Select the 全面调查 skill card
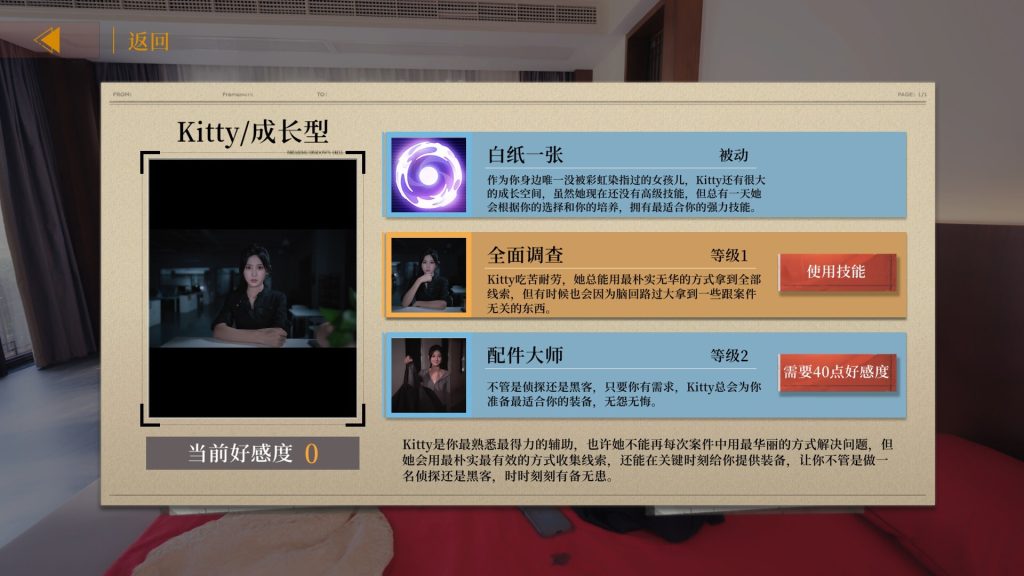The height and width of the screenshot is (576, 1024). coord(580,275)
